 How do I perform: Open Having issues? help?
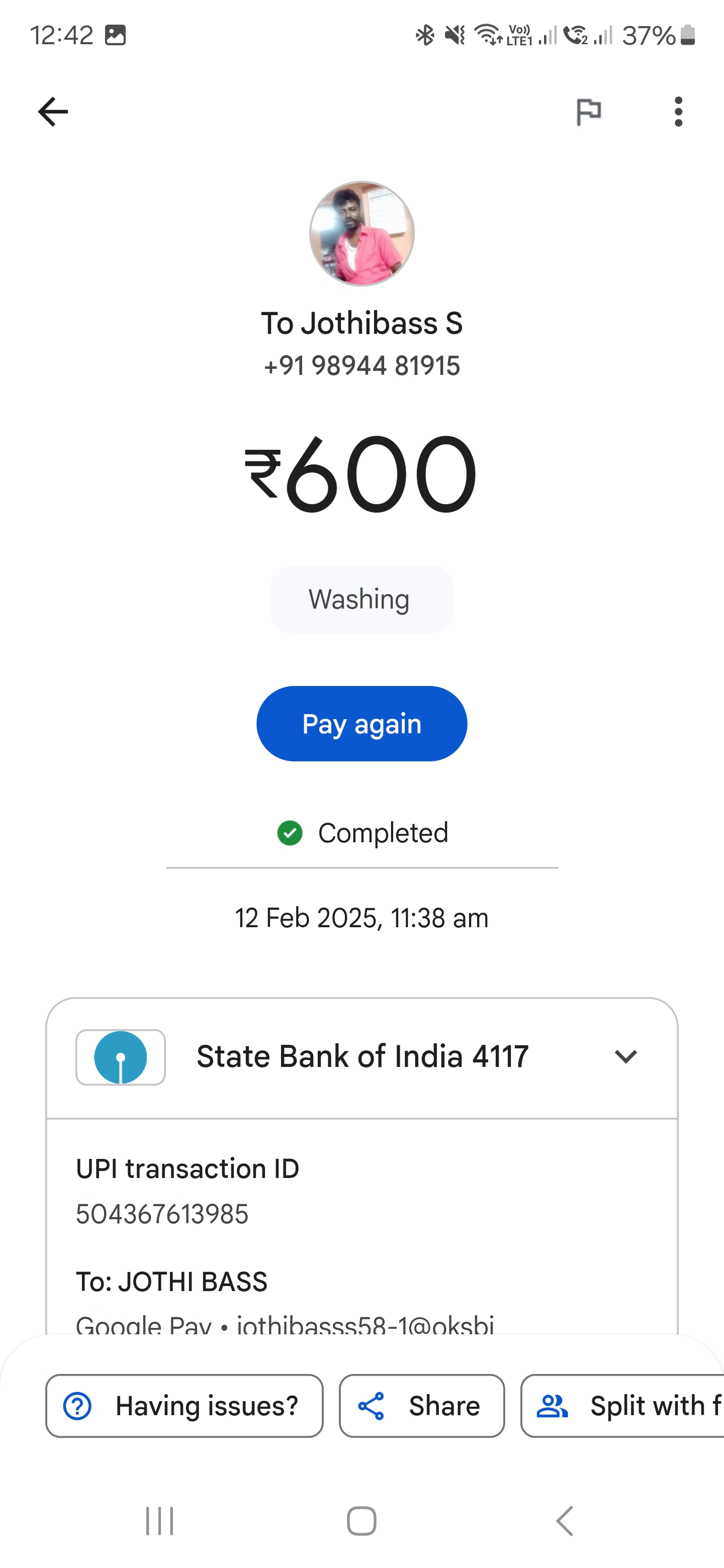pos(184,1406)
